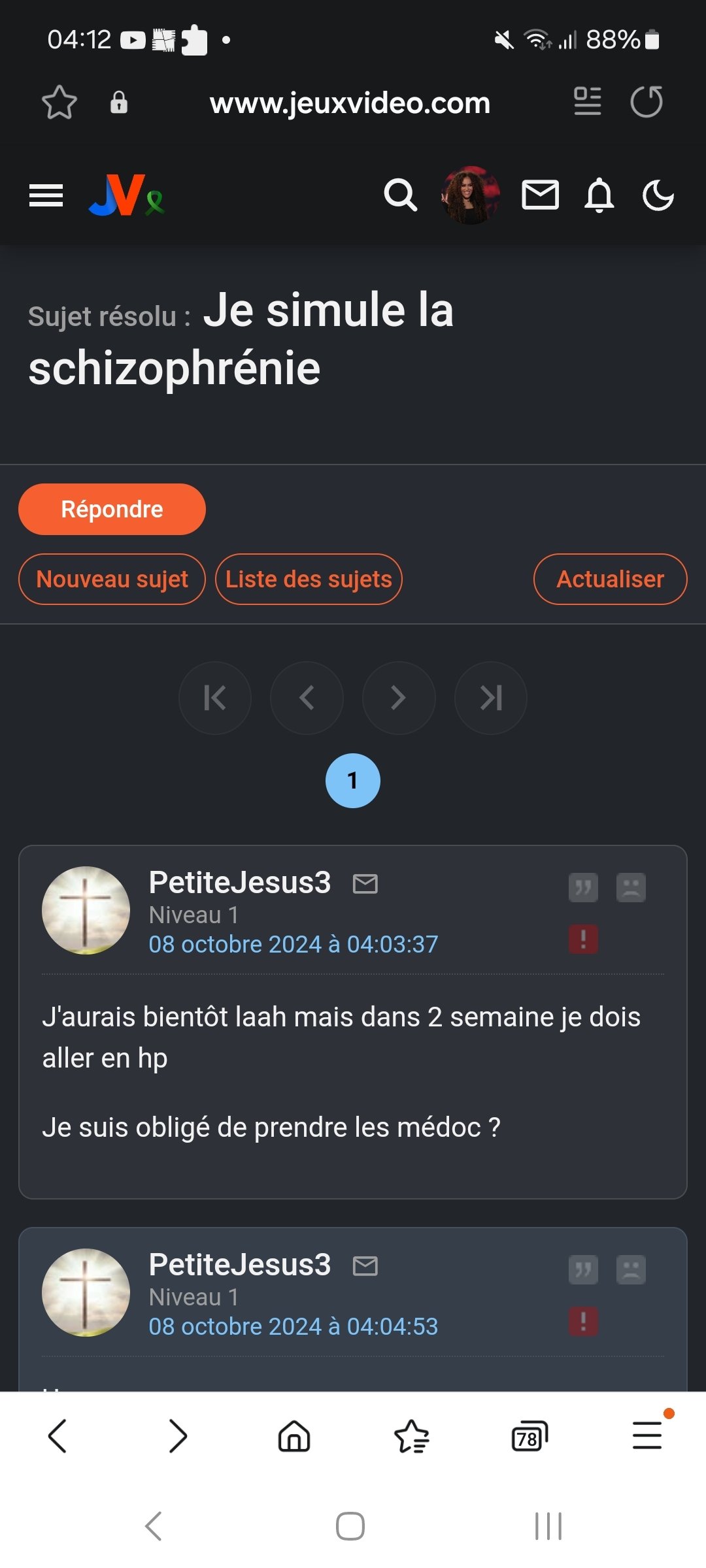Open the browser tabs showing 78
Viewport: 706px width, 1568px height.
tap(529, 1436)
